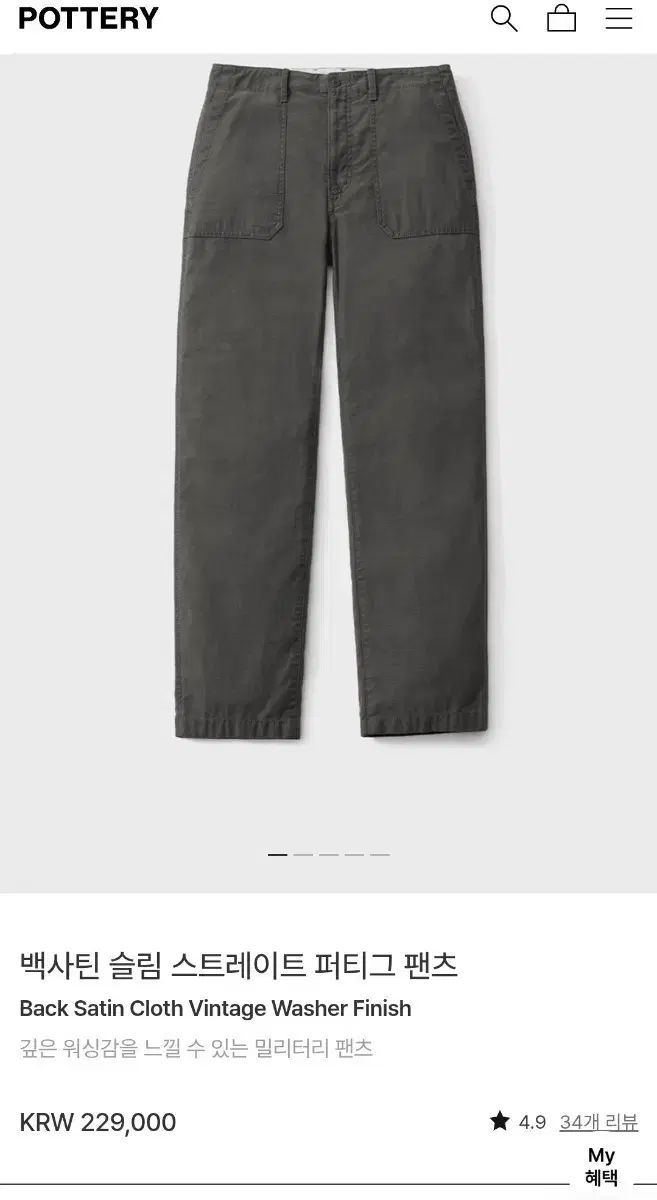Tap the My 혜택 benefits button
This screenshot has height=1200, width=657.
tap(601, 1166)
